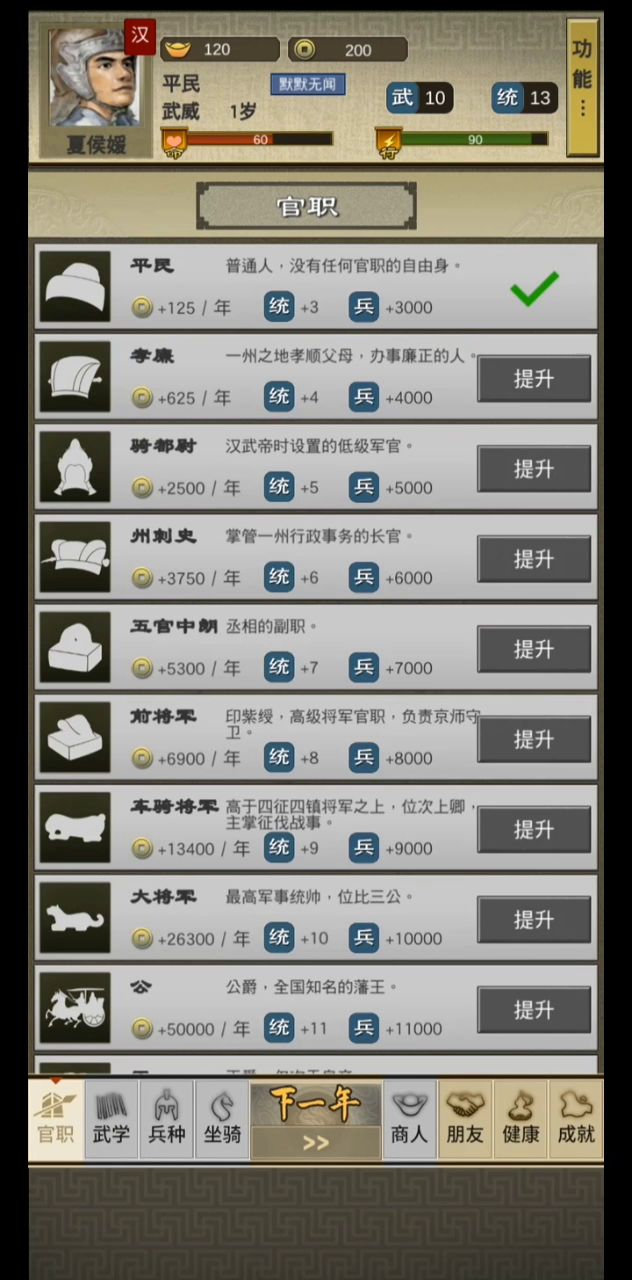Open the 功能 menu button

[582, 86]
